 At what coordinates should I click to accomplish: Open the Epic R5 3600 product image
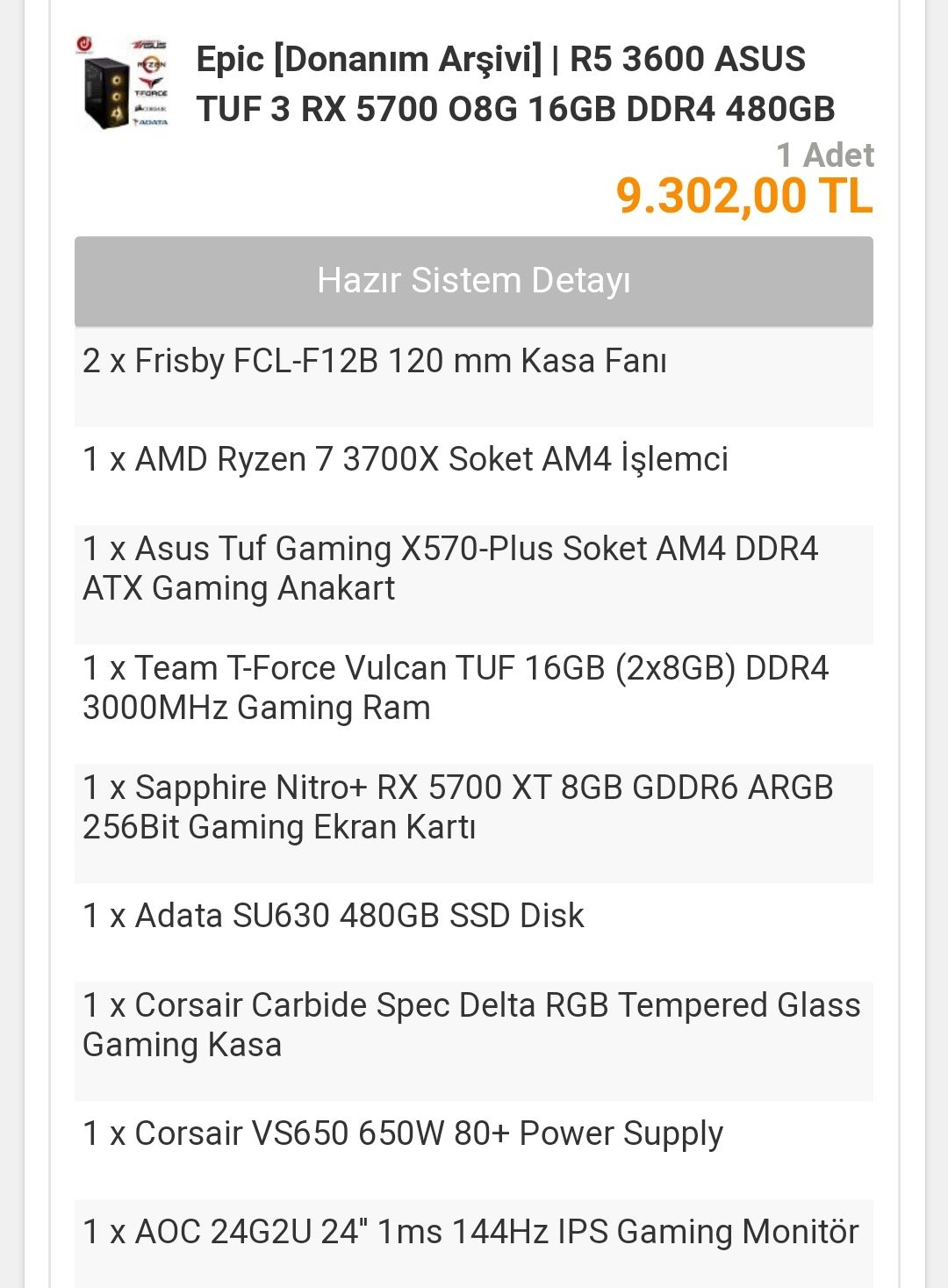click(123, 83)
